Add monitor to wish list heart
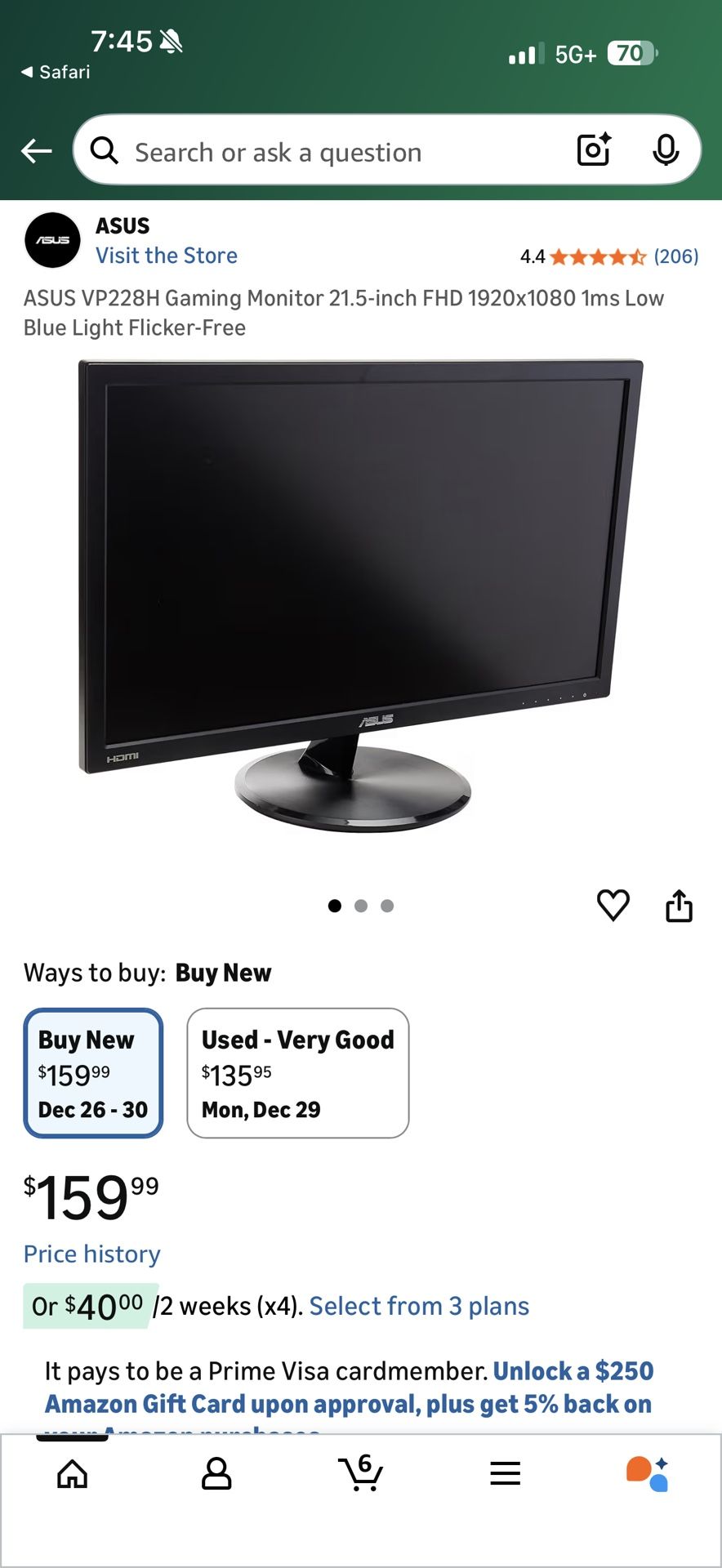The image size is (722, 1568). point(613,905)
